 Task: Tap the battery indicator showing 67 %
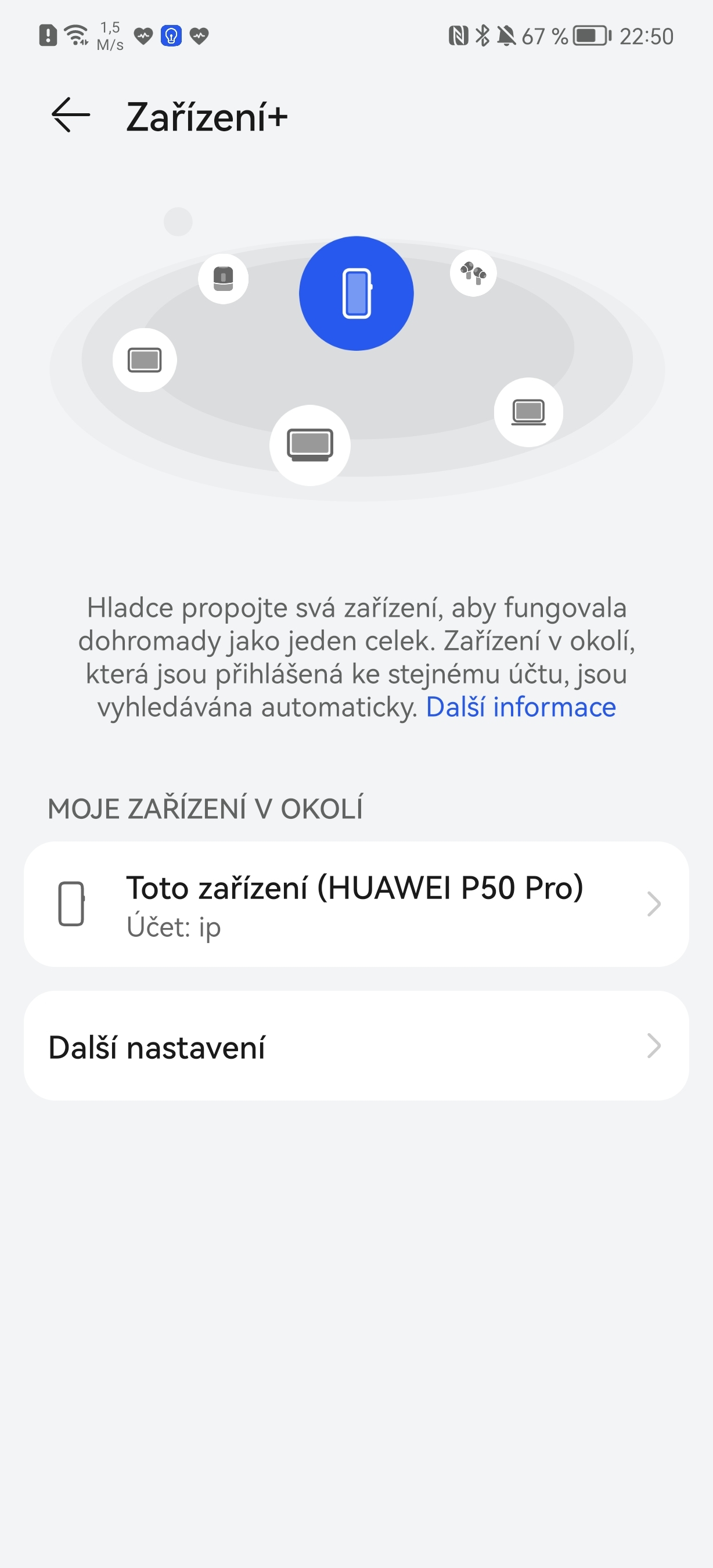(588, 35)
